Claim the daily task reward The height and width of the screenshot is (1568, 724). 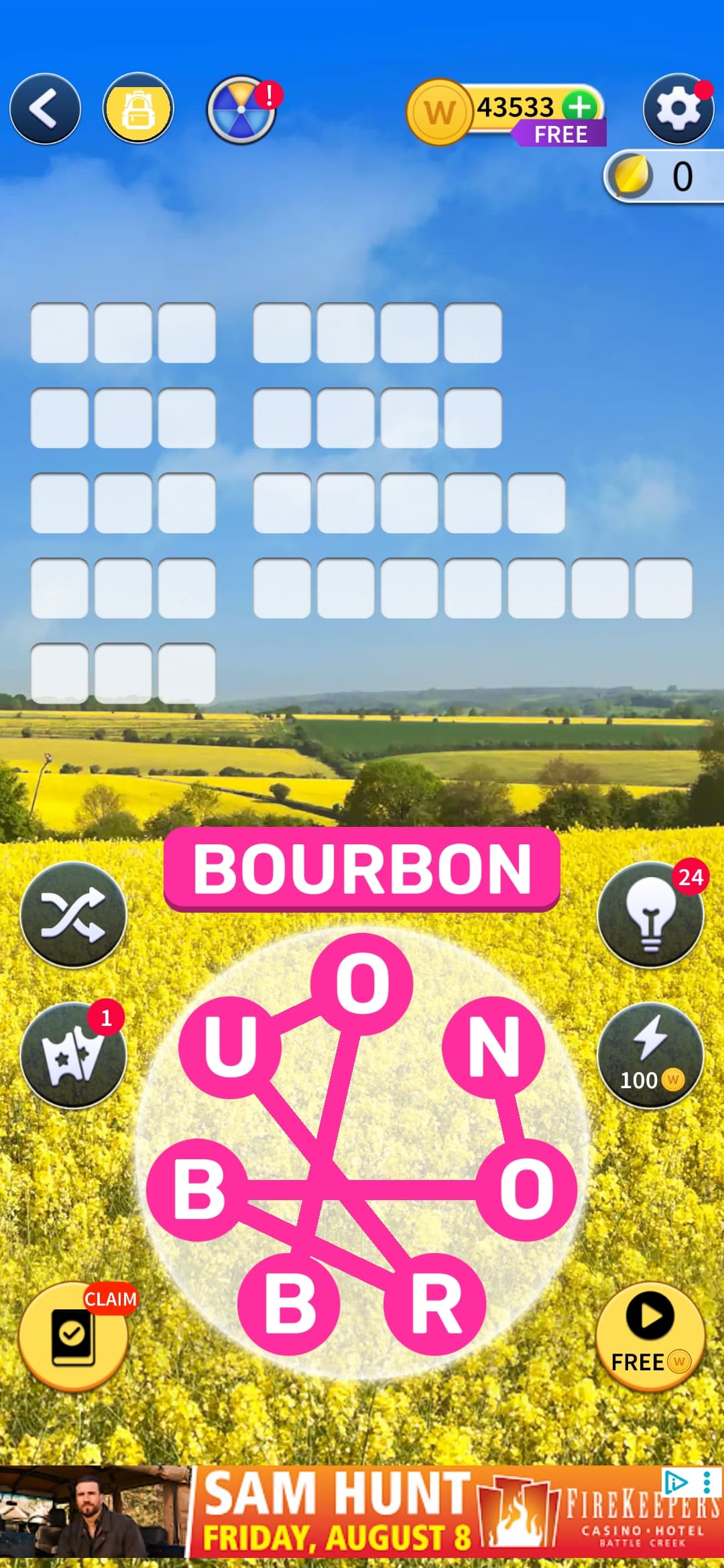click(x=73, y=1337)
